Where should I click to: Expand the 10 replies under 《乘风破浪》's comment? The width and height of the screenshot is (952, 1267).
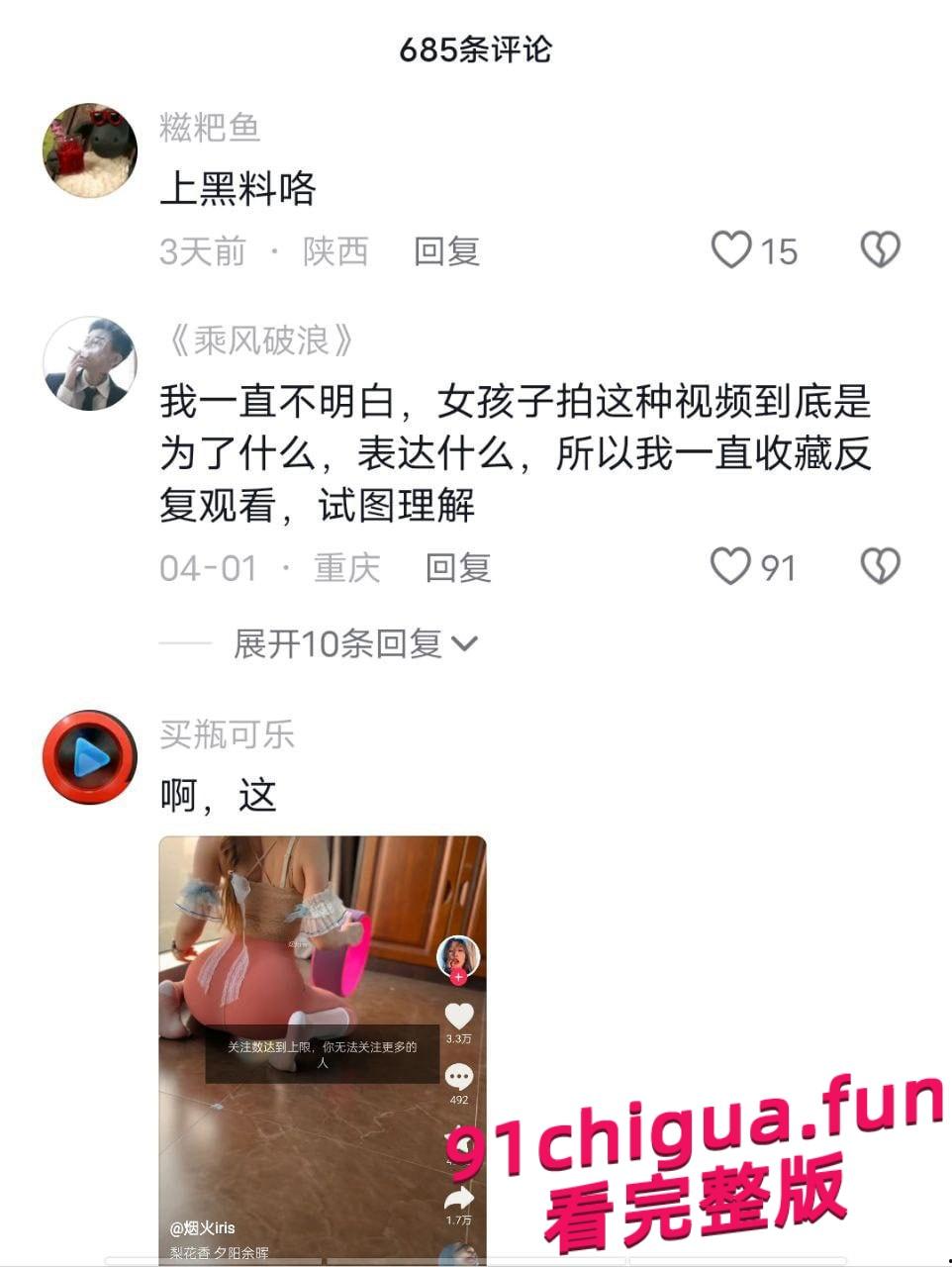tap(336, 643)
